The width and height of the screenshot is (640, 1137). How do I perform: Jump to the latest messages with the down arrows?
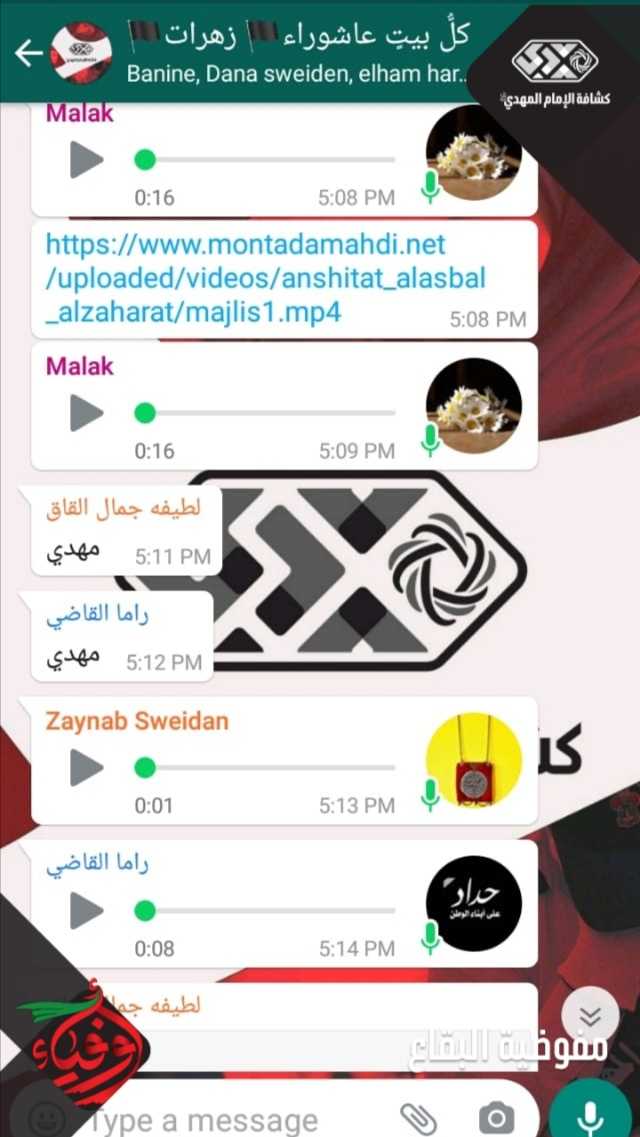click(591, 1017)
